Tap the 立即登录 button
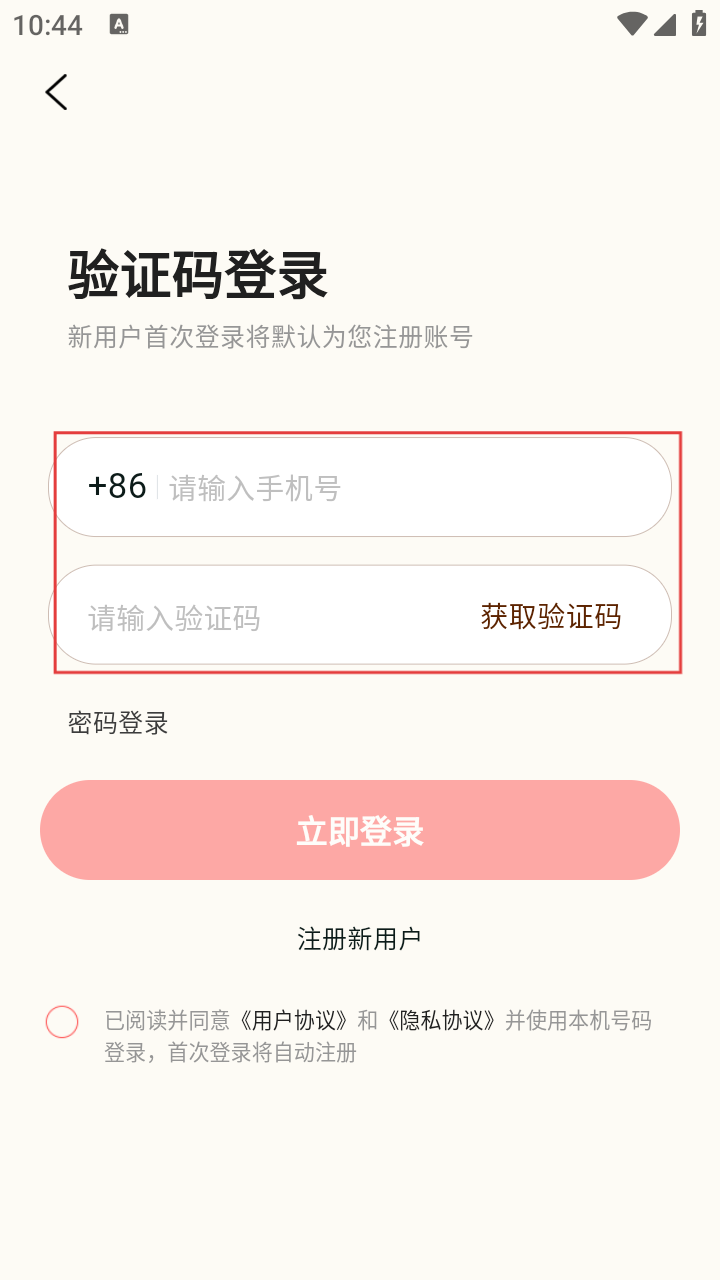This screenshot has height=1280, width=720. click(360, 830)
